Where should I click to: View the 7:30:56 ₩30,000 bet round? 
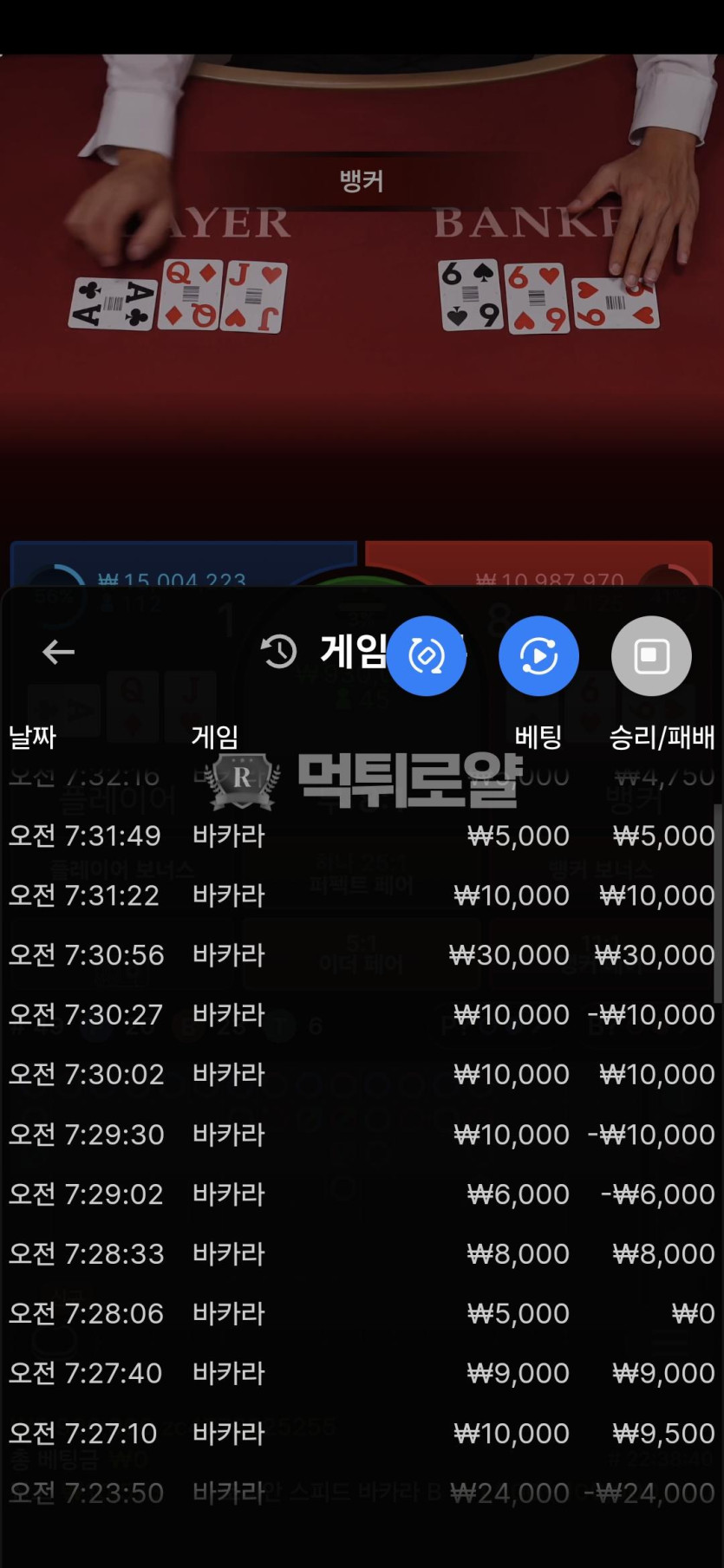pyautogui.click(x=362, y=955)
